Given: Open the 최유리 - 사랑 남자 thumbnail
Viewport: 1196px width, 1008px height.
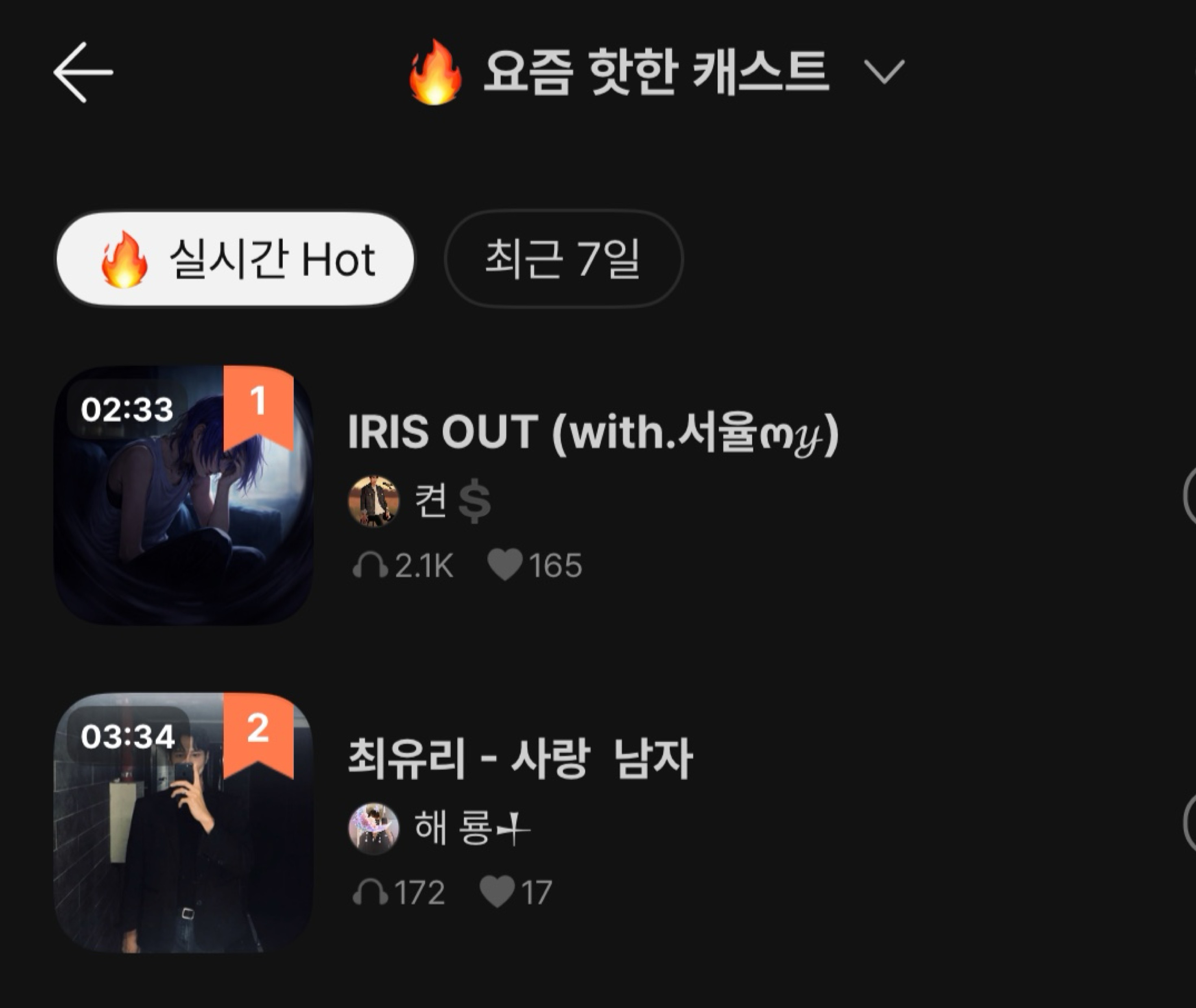Looking at the screenshot, I should pos(183,823).
